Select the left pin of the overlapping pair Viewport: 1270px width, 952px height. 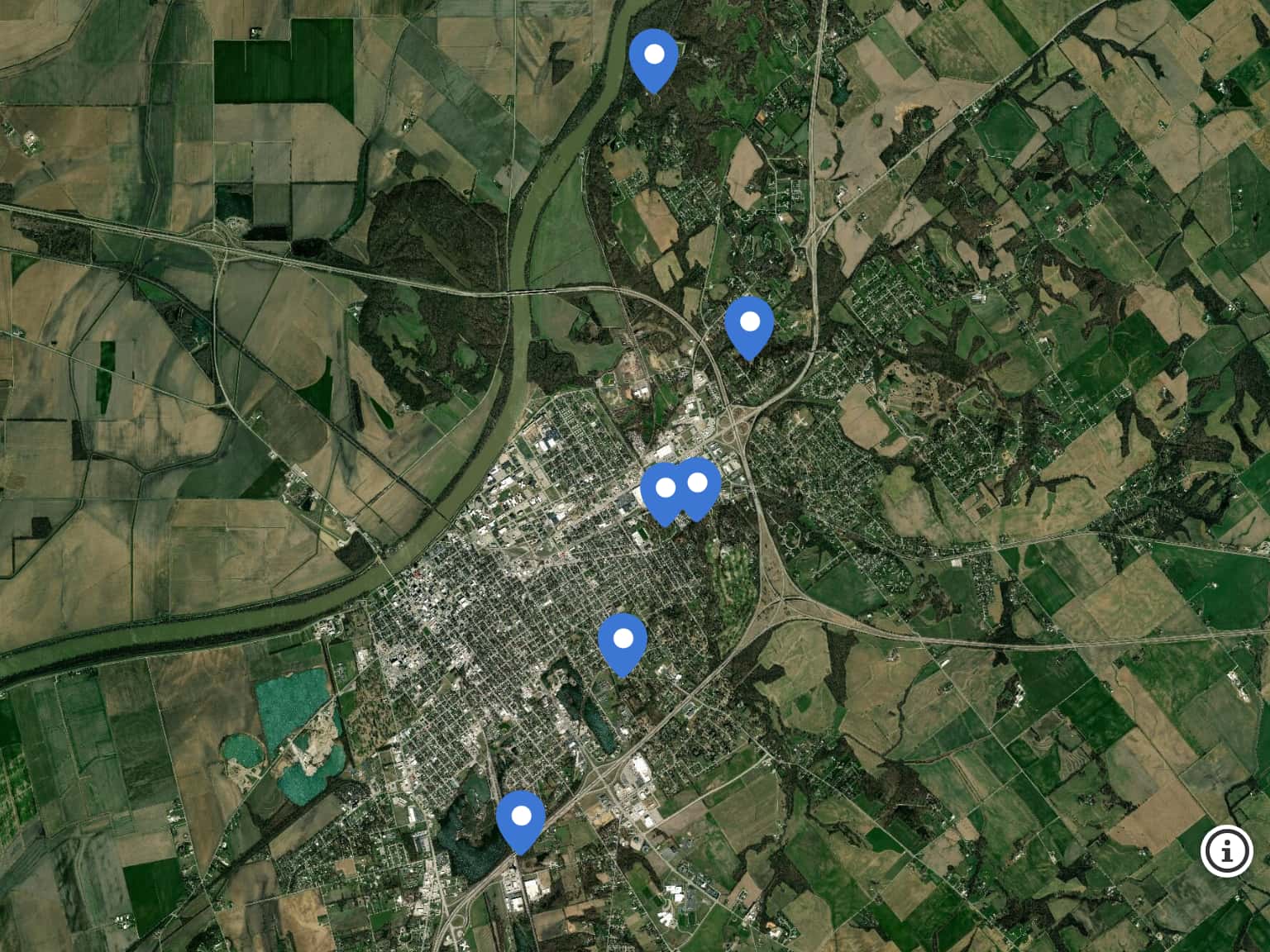point(661,490)
